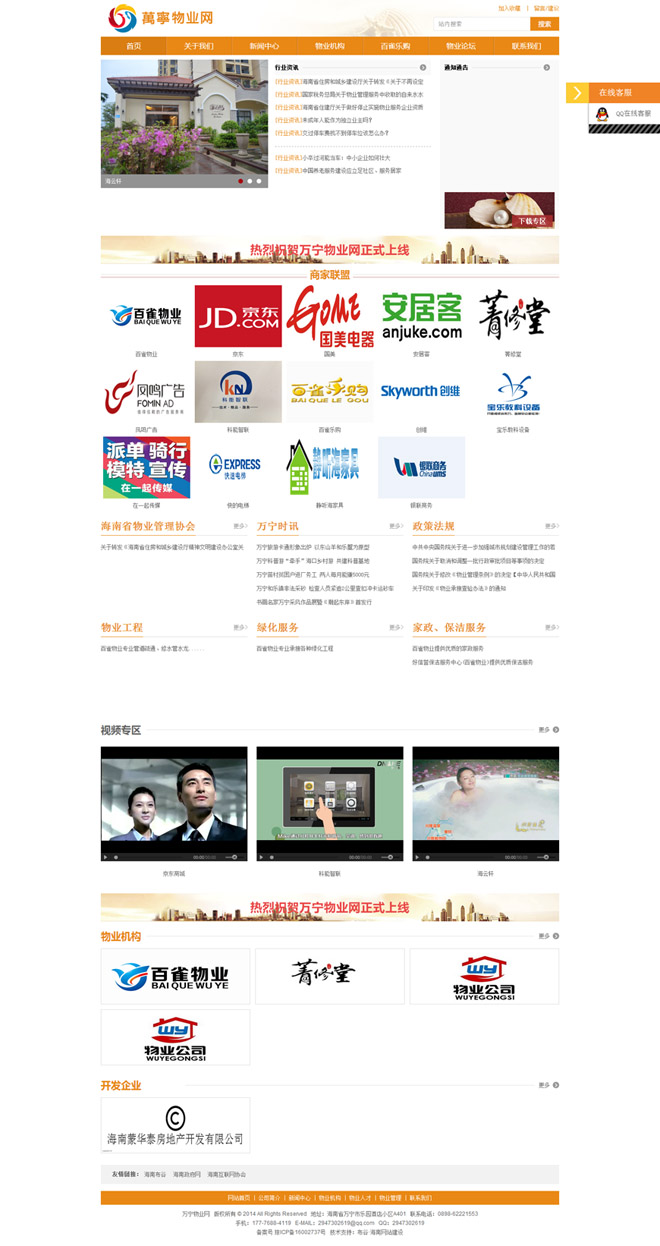Click the orange 搜索 search button
Image resolution: width=660 pixels, height=1246 pixels.
(x=544, y=23)
